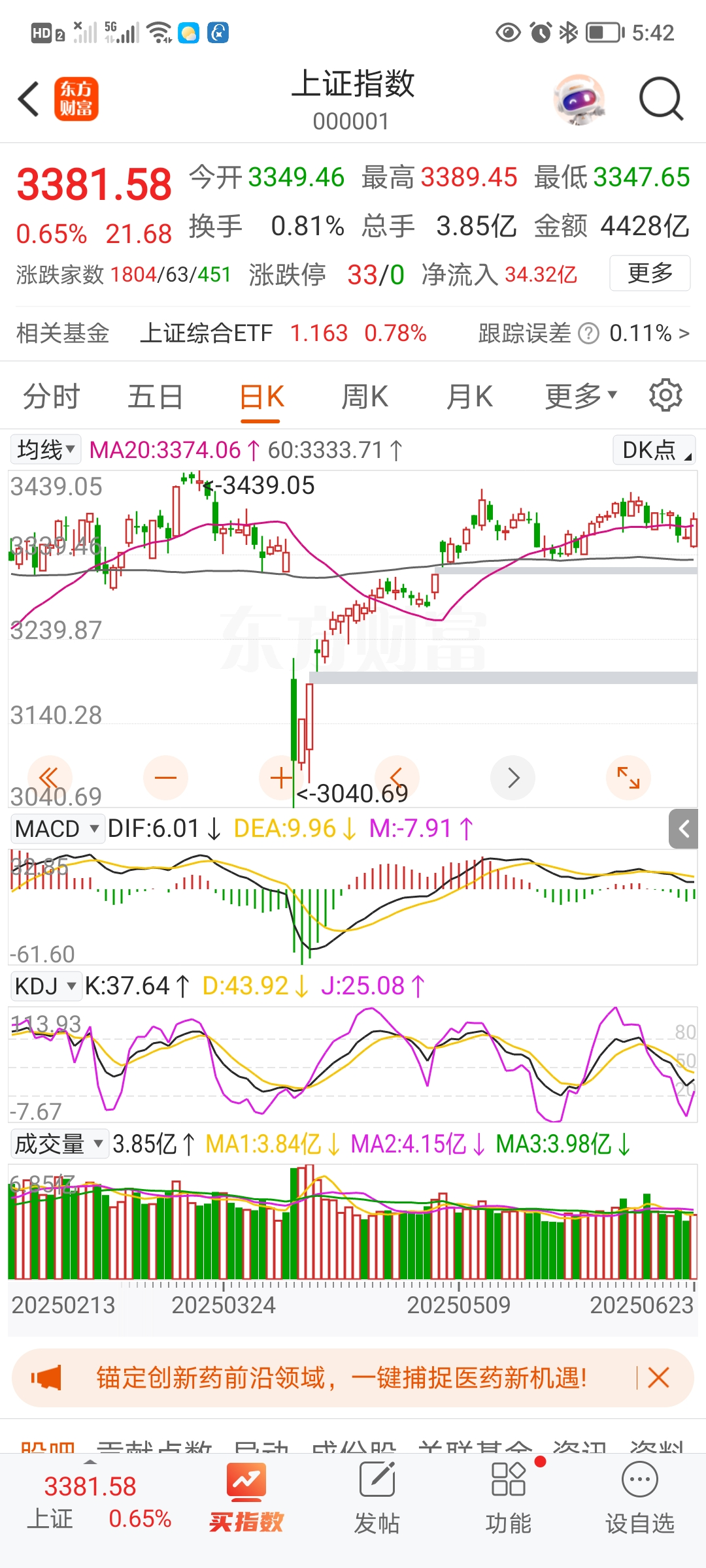Zoom out the chart with minus button

[165, 777]
